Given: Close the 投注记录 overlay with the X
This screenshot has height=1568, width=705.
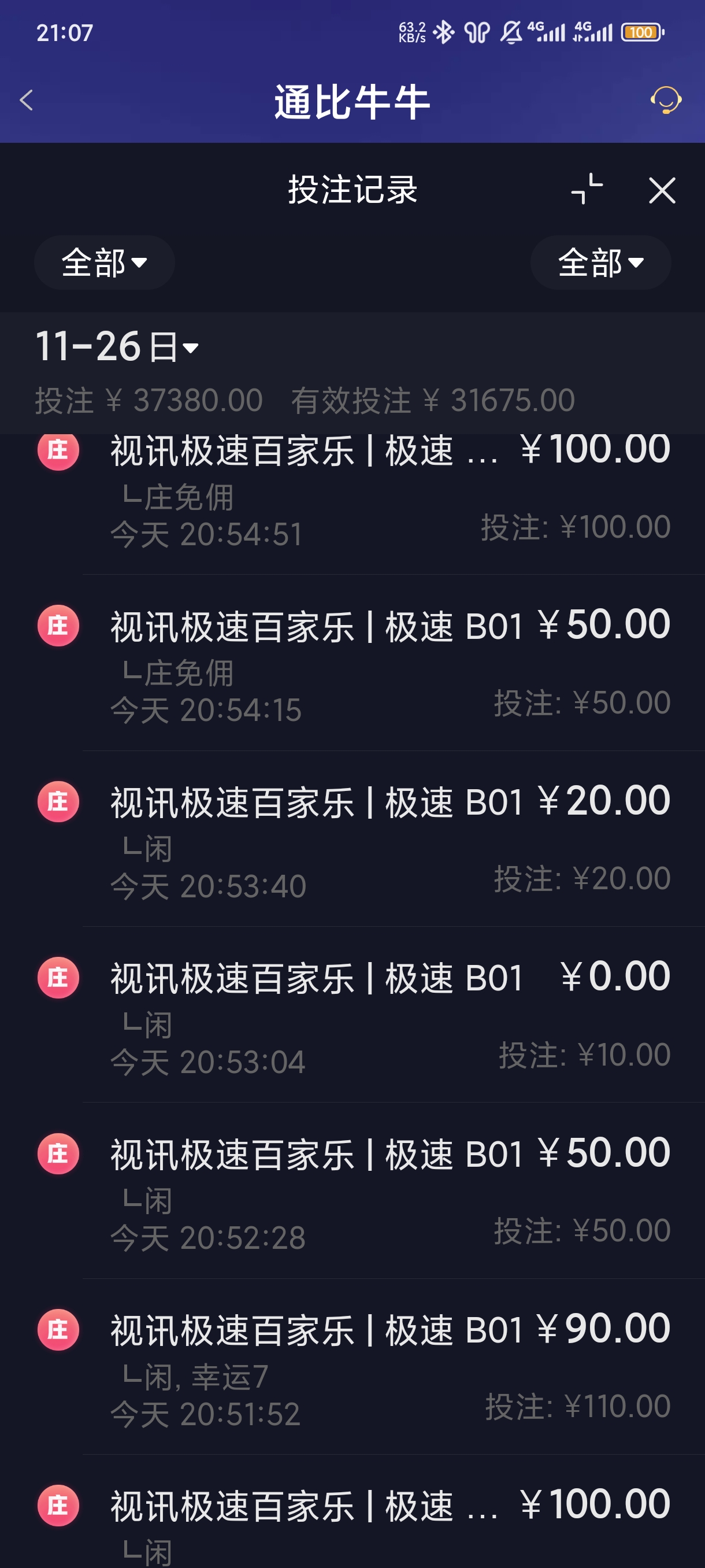Looking at the screenshot, I should coord(662,191).
